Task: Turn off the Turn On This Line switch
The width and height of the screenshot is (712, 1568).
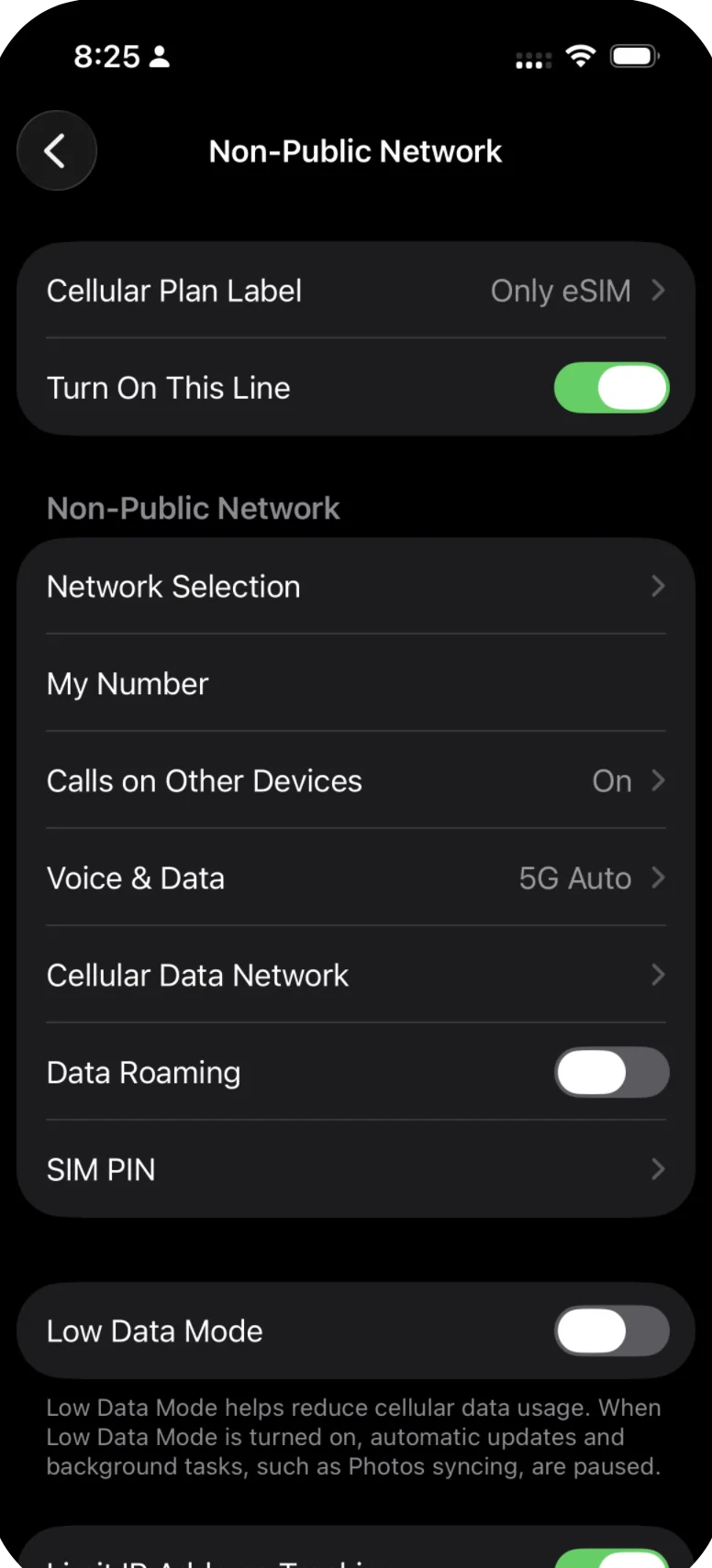Action: (611, 388)
